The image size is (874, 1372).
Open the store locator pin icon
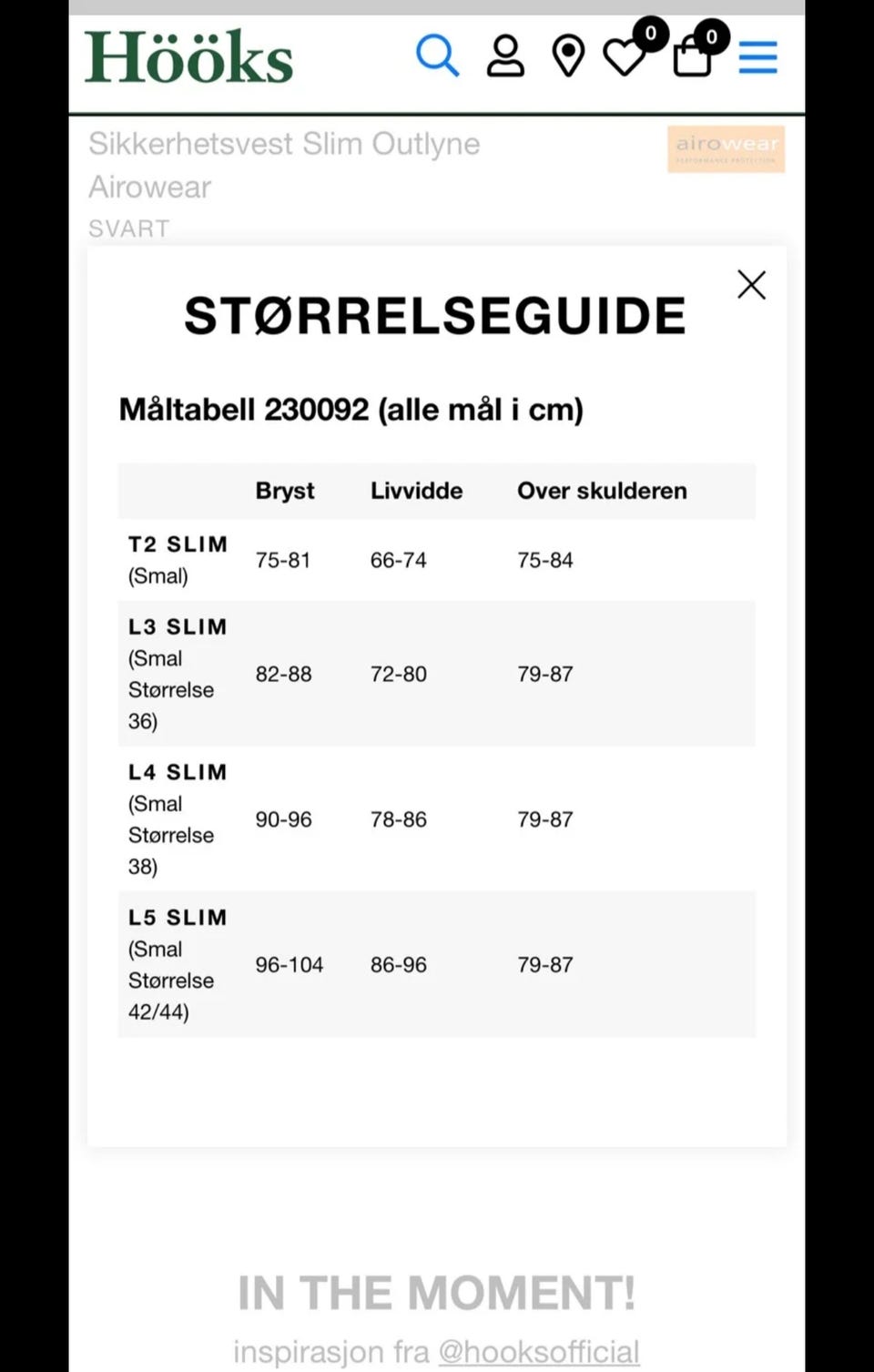567,56
